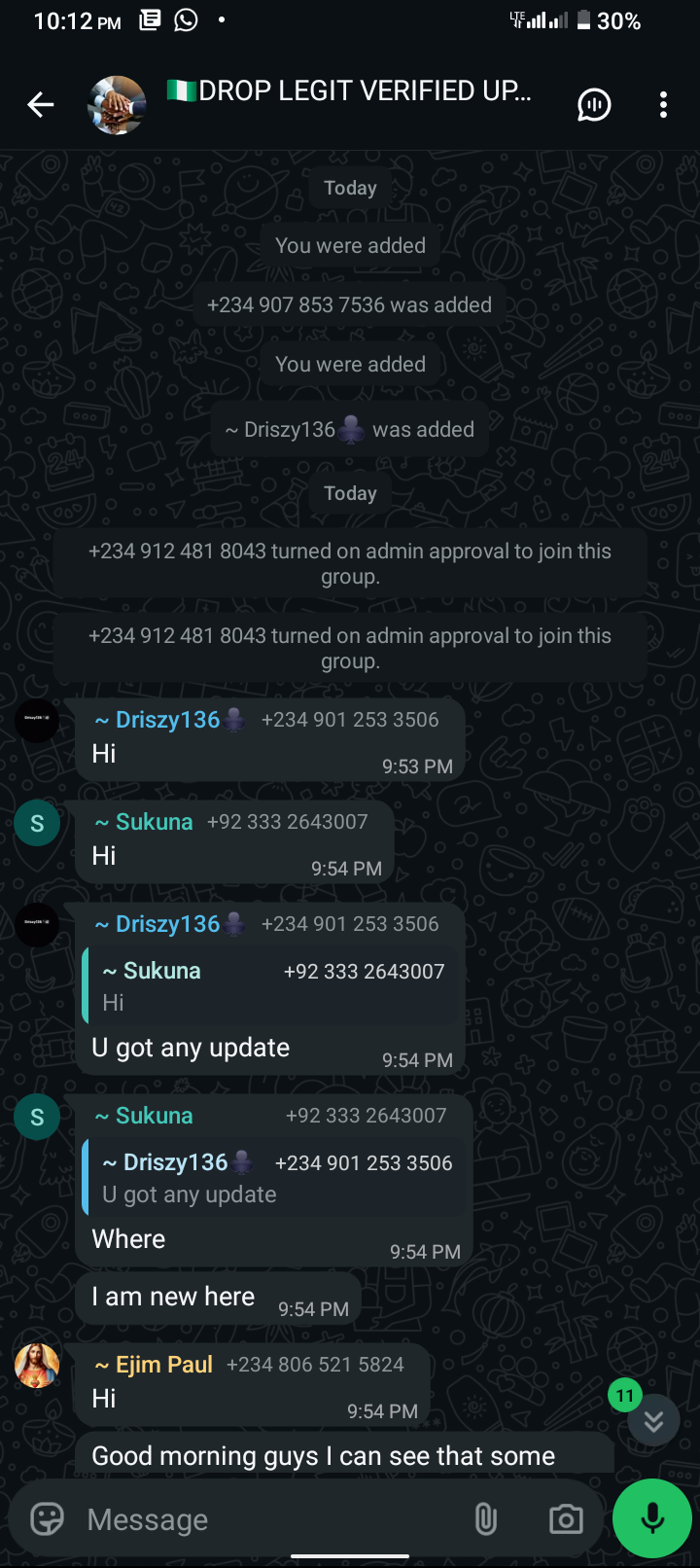Open Driszy136's avatar beside the 9:53 PM "Hi" message
Screen dimensions: 700x1568
coord(37,720)
